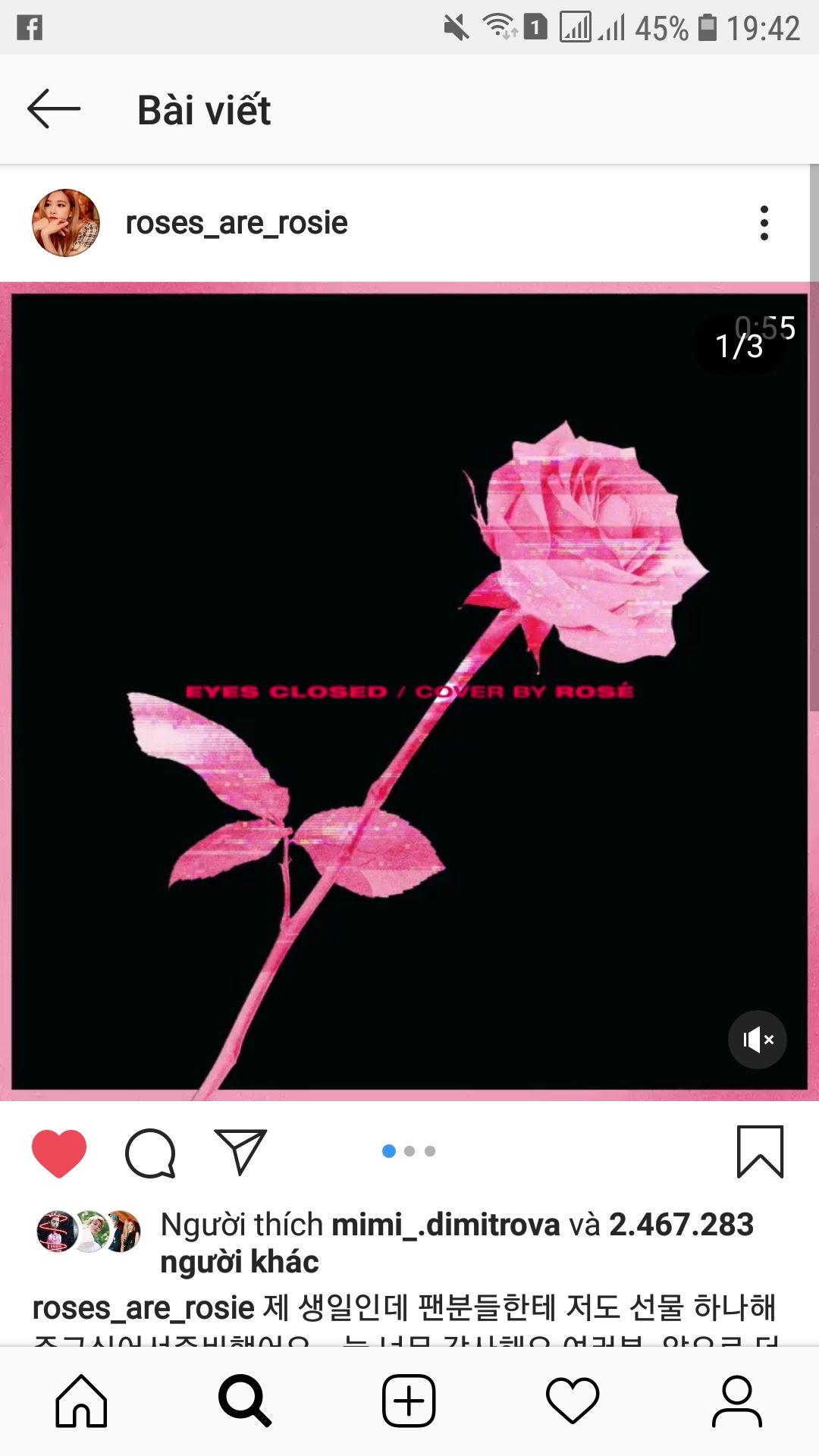Open the roses_are_rosie username at post top
The height and width of the screenshot is (1456, 819).
(237, 223)
